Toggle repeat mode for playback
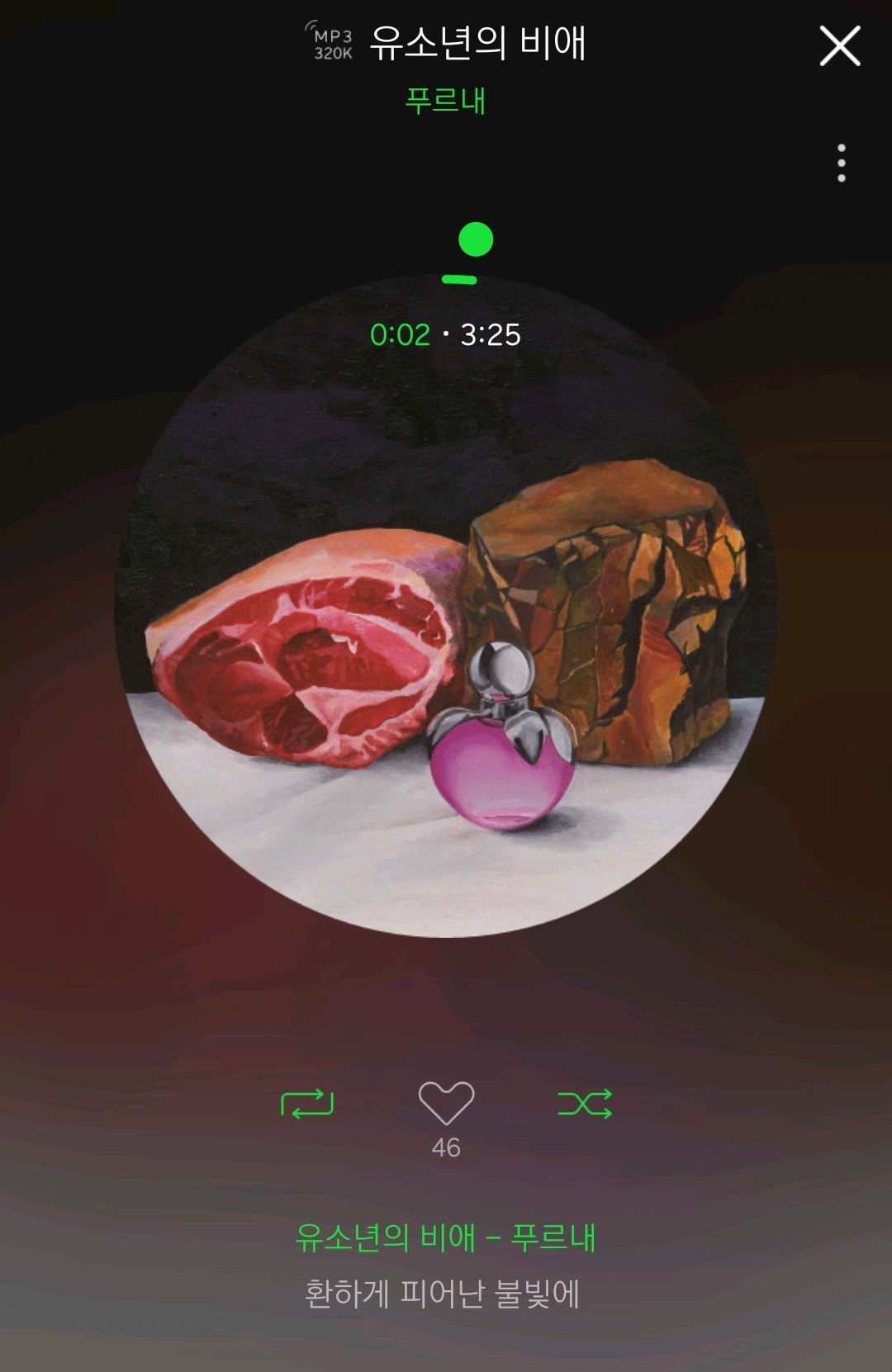Screen dimensions: 892x1372 pos(307,1104)
